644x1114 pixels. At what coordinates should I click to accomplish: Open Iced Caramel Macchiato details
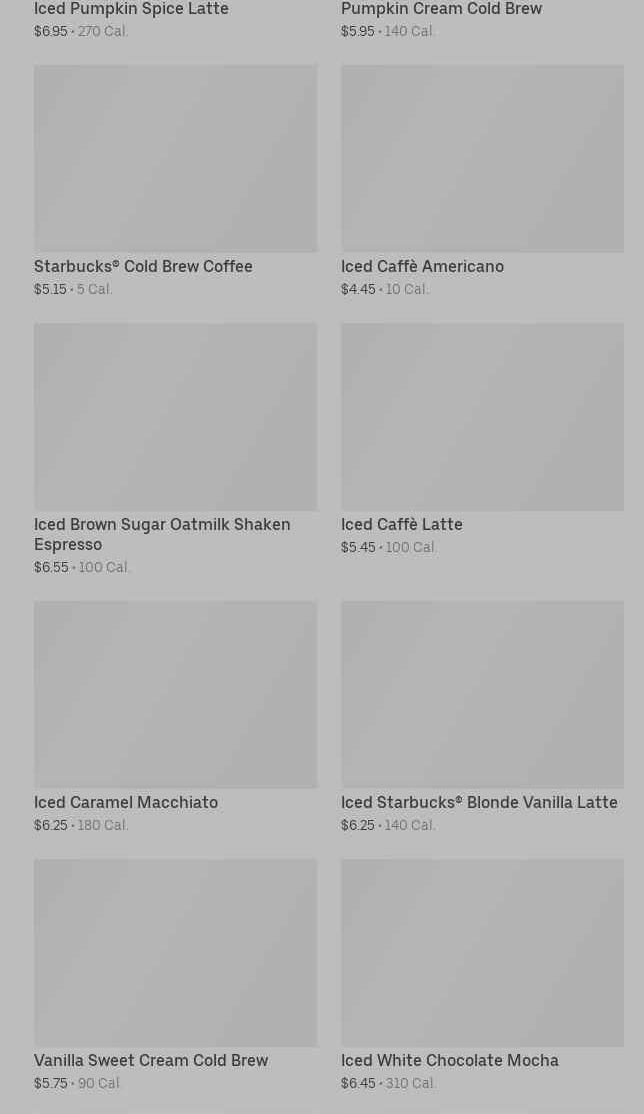[x=175, y=695]
